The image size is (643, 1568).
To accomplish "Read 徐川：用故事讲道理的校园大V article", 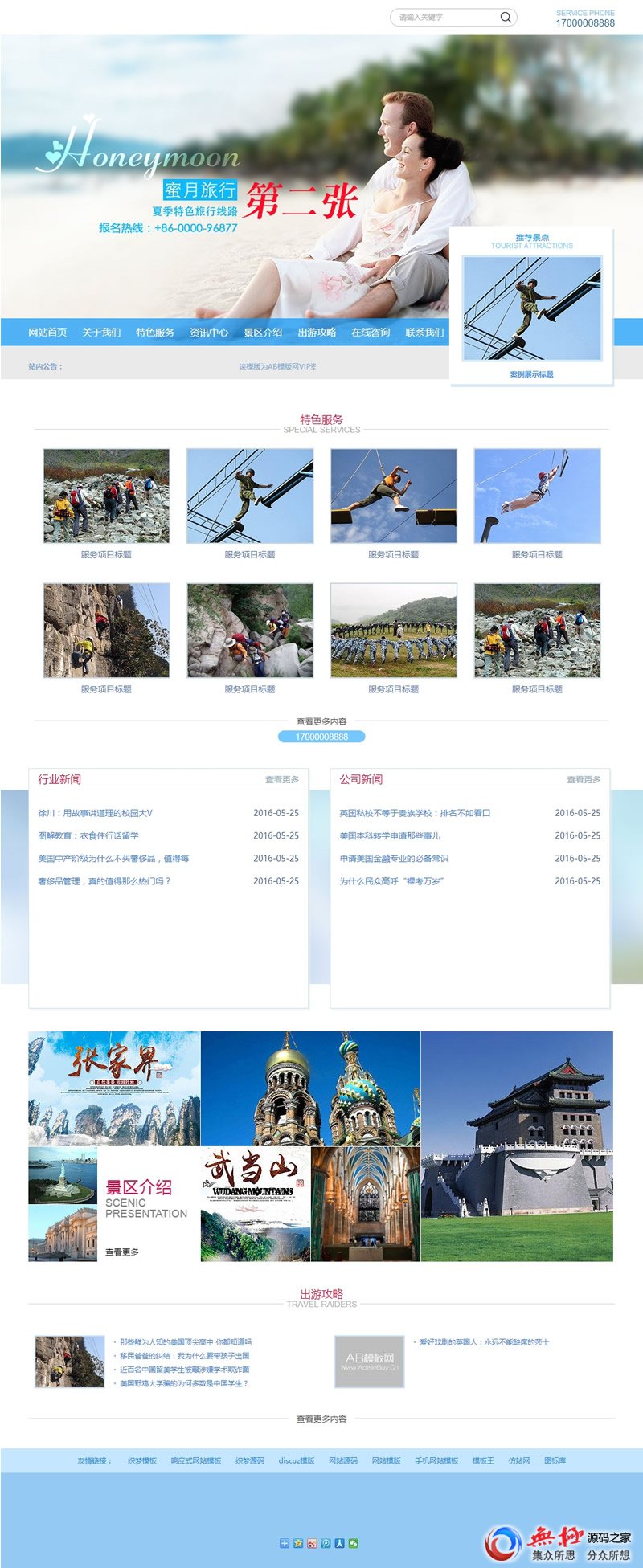I will coord(95,813).
